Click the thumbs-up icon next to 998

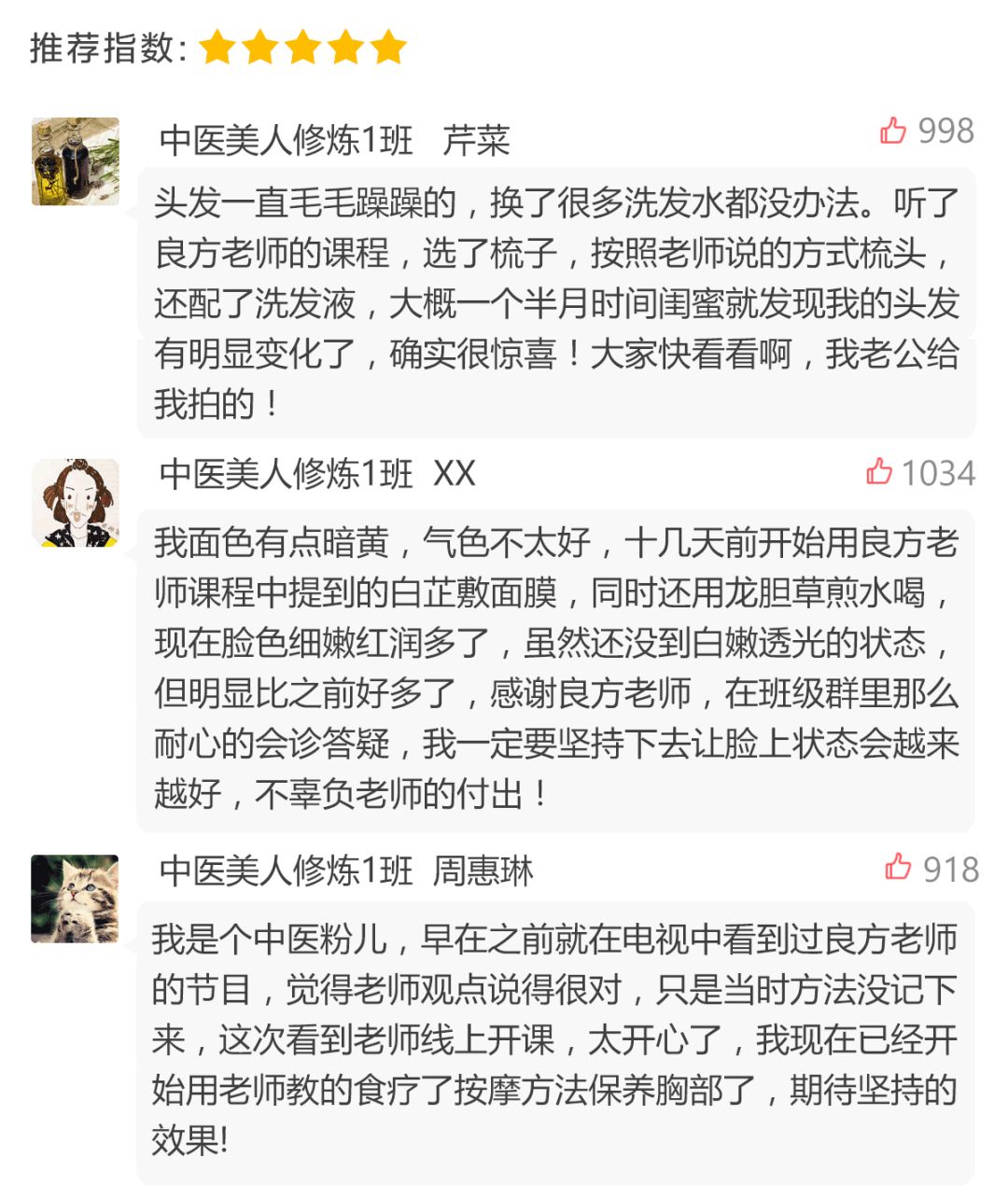893,132
